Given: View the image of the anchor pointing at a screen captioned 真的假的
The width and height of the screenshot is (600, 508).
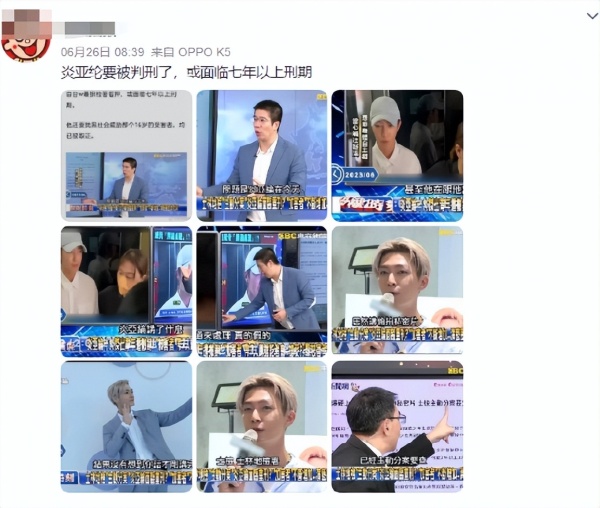Looking at the screenshot, I should coord(261,291).
